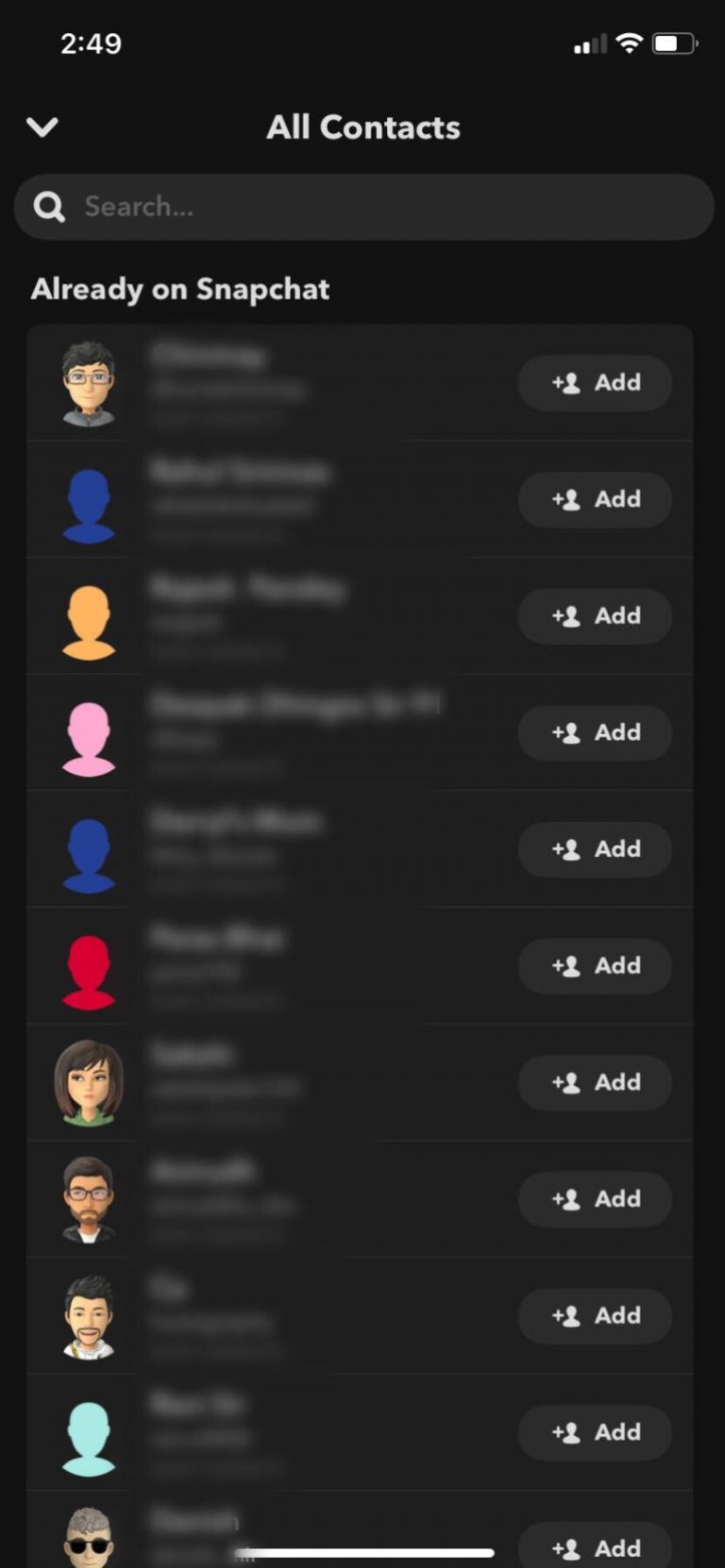The height and width of the screenshot is (1568, 725).
Task: Open the profile of the bearded Bitmoji contact
Action: click(x=90, y=1199)
